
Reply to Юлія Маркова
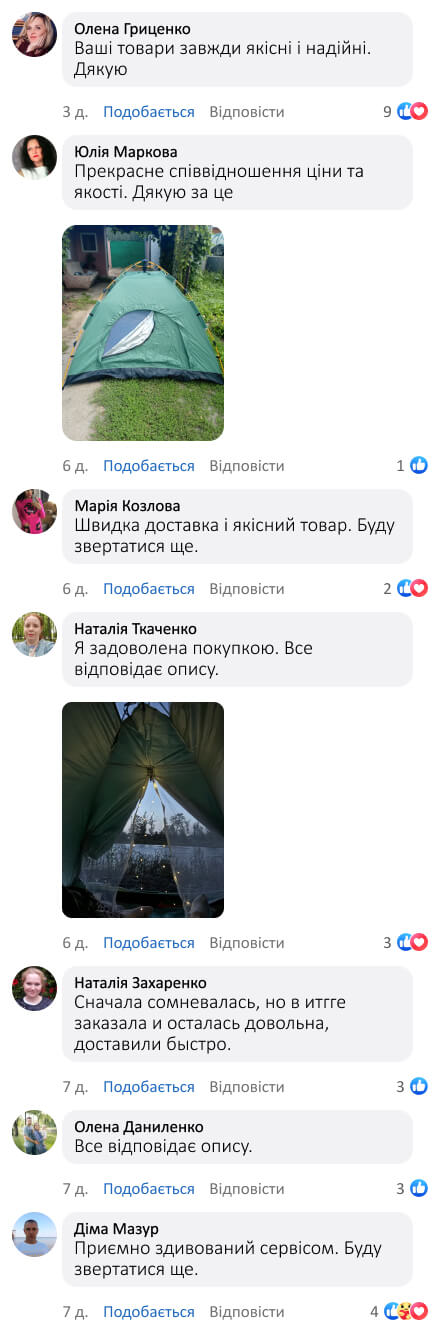246,466
